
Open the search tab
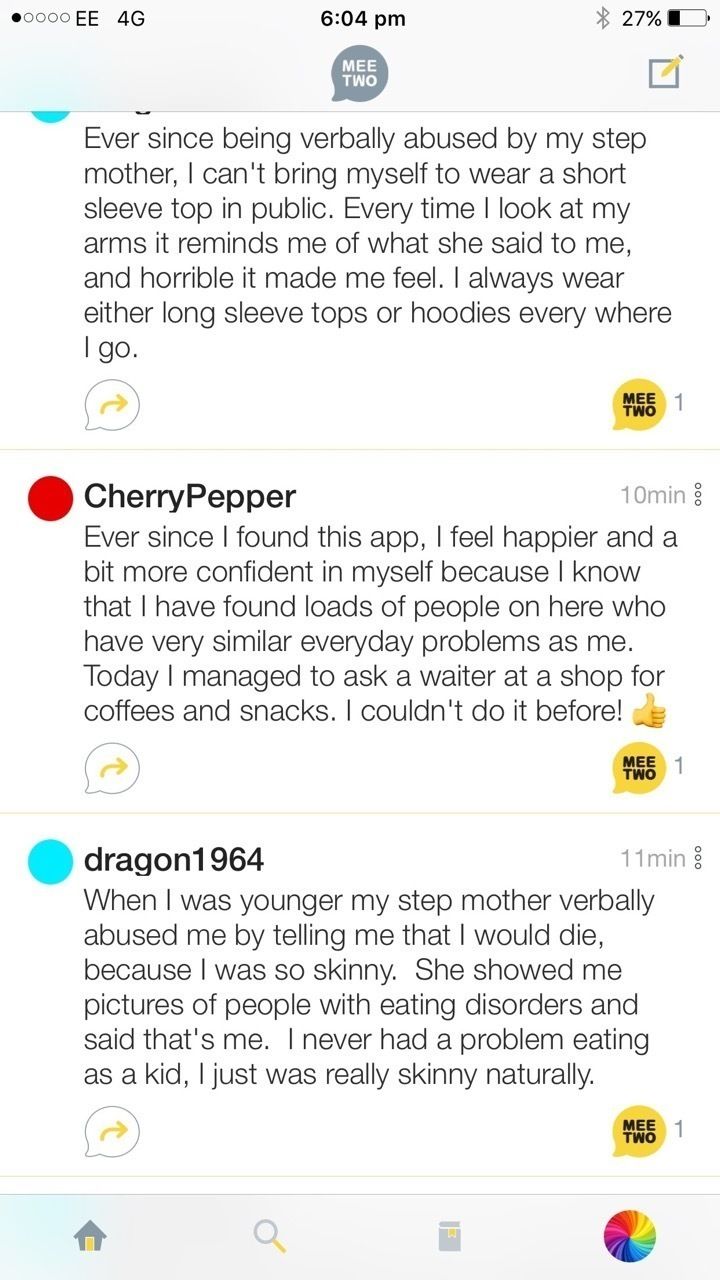click(269, 1237)
